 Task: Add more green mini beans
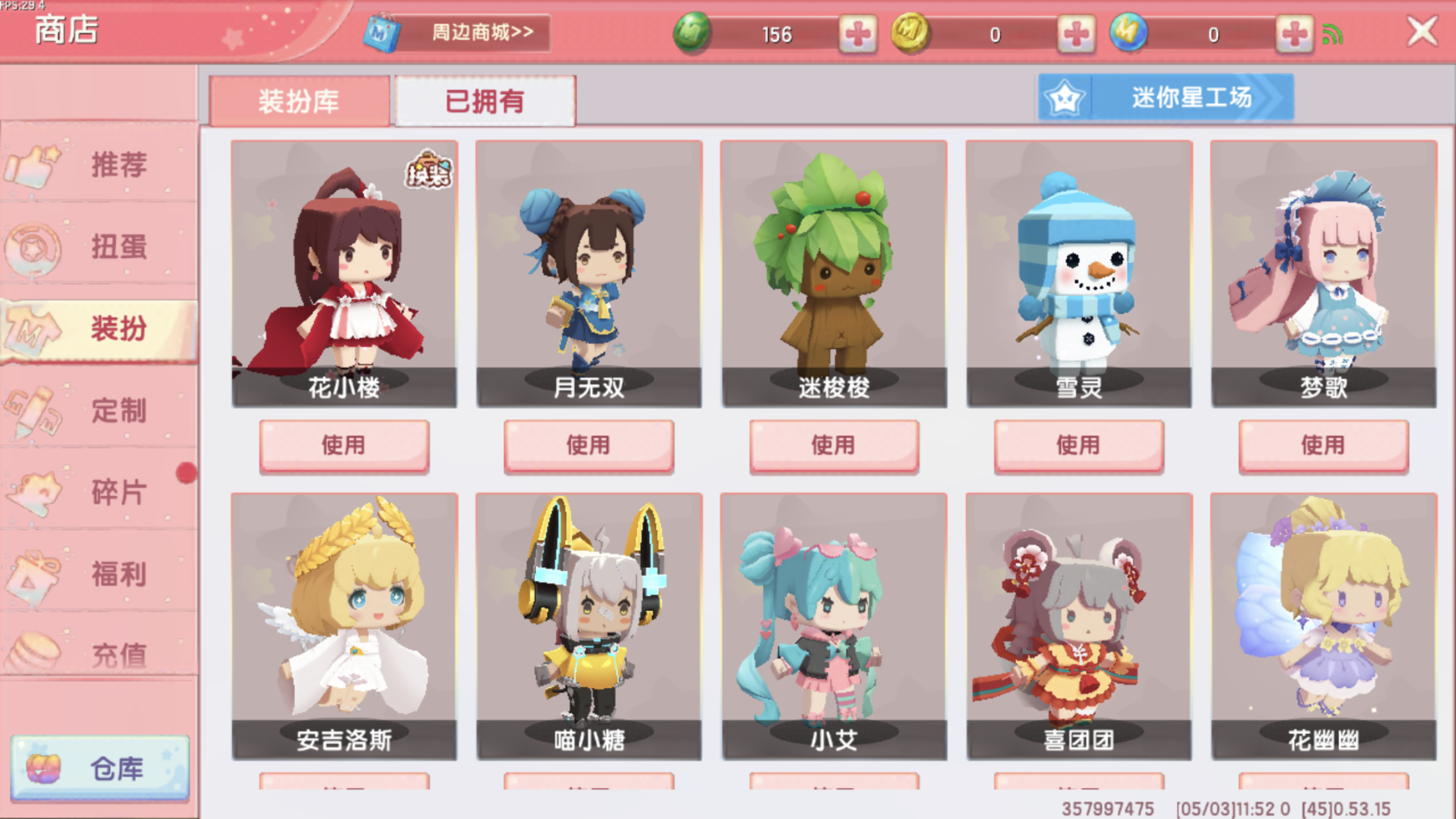point(857,34)
